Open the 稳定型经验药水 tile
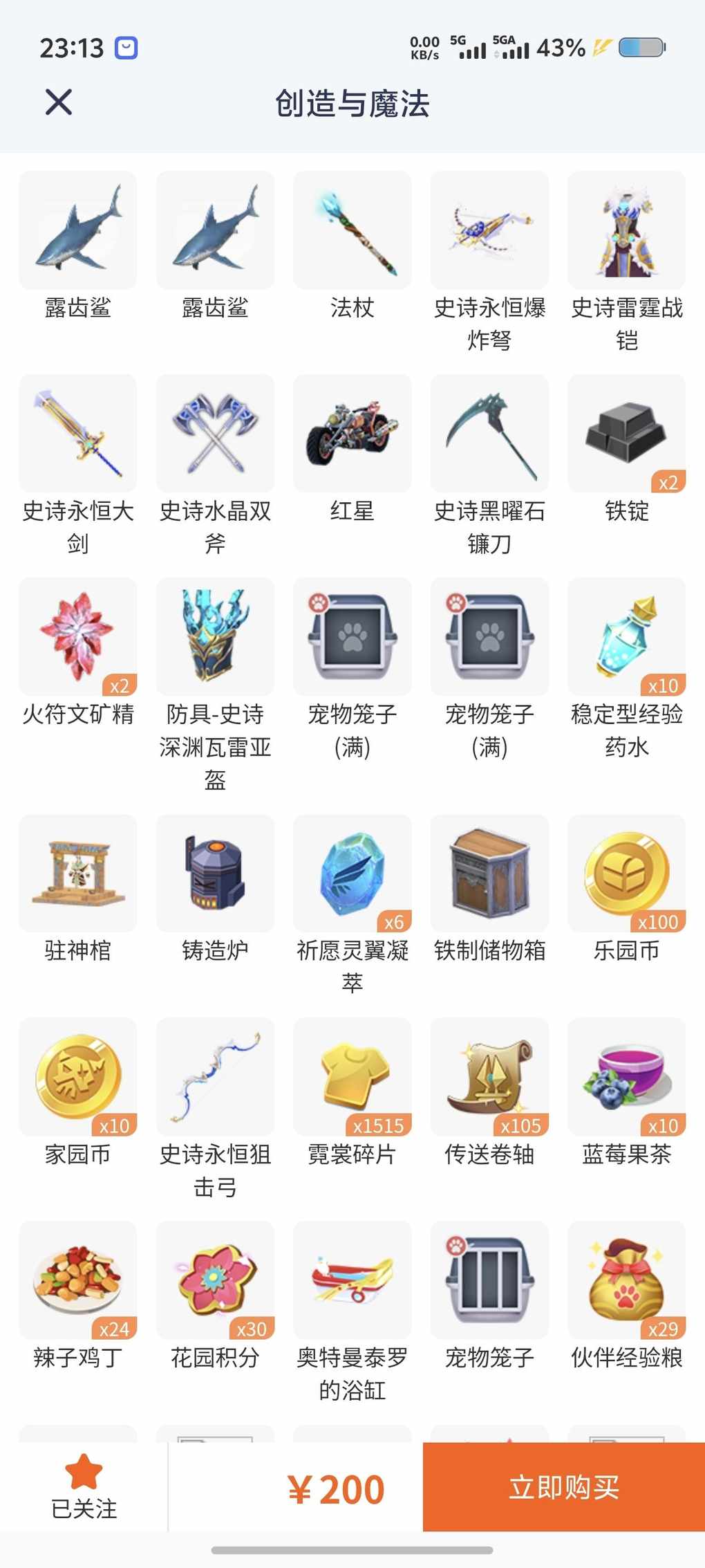The height and width of the screenshot is (1568, 705). pos(626,636)
